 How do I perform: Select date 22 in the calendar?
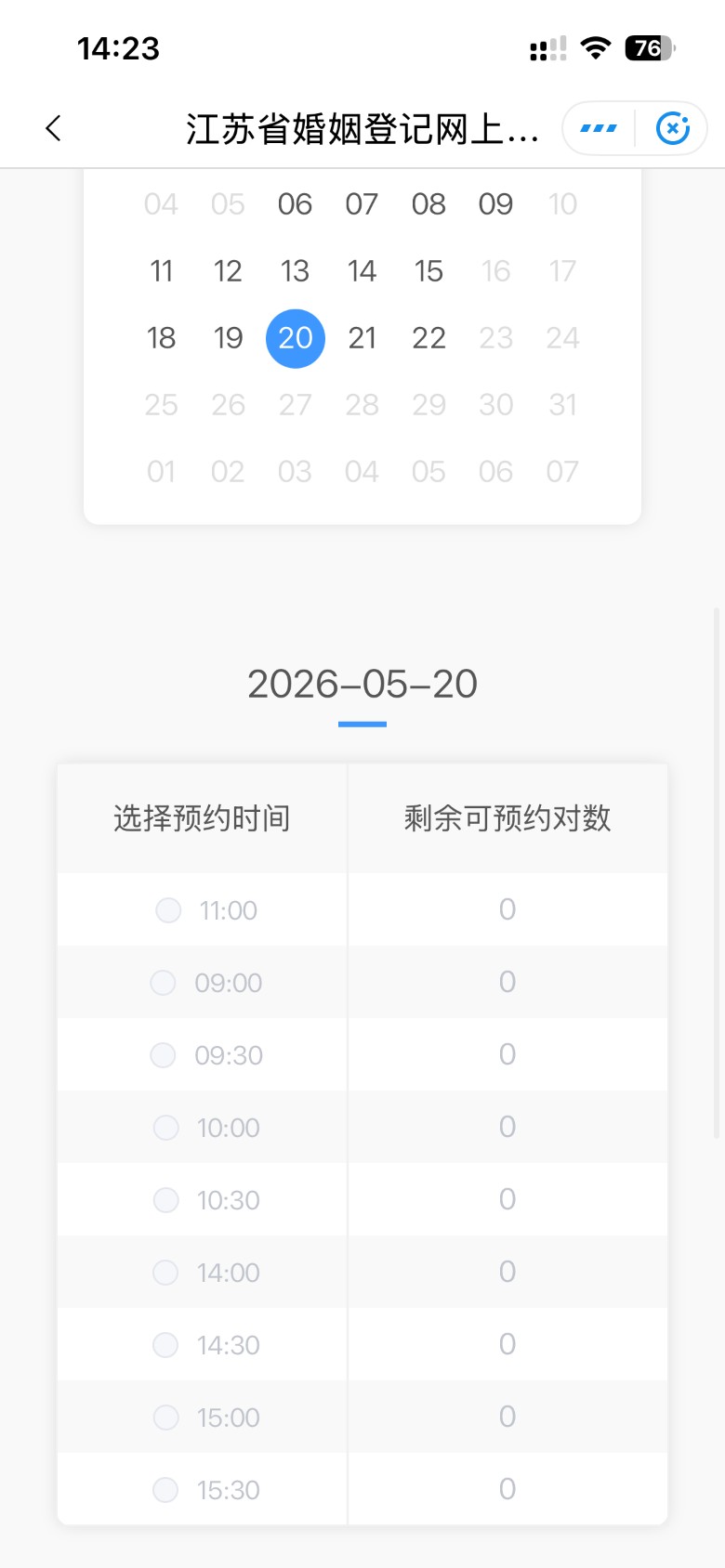pos(428,338)
